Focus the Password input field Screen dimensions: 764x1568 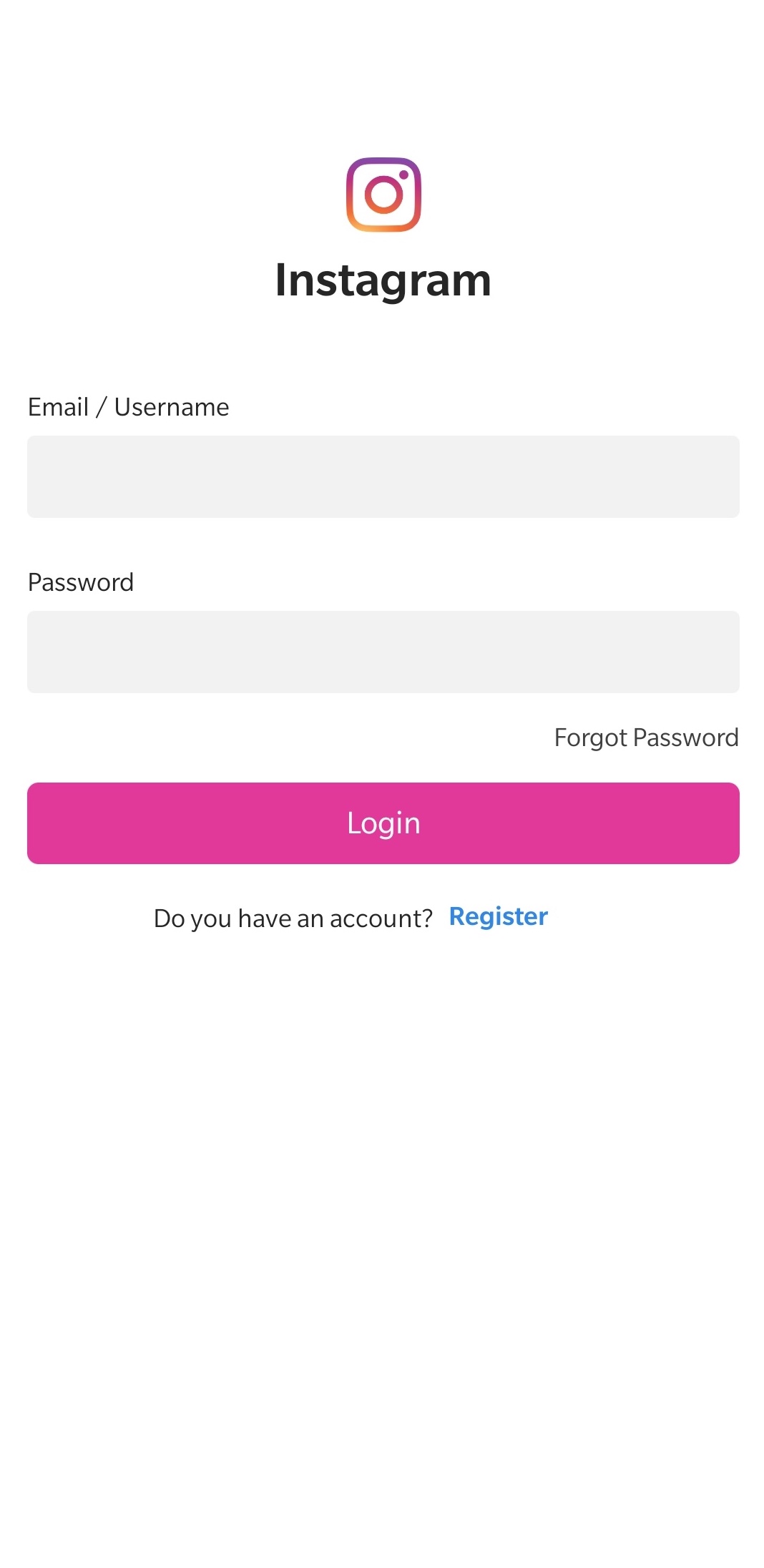coord(383,652)
